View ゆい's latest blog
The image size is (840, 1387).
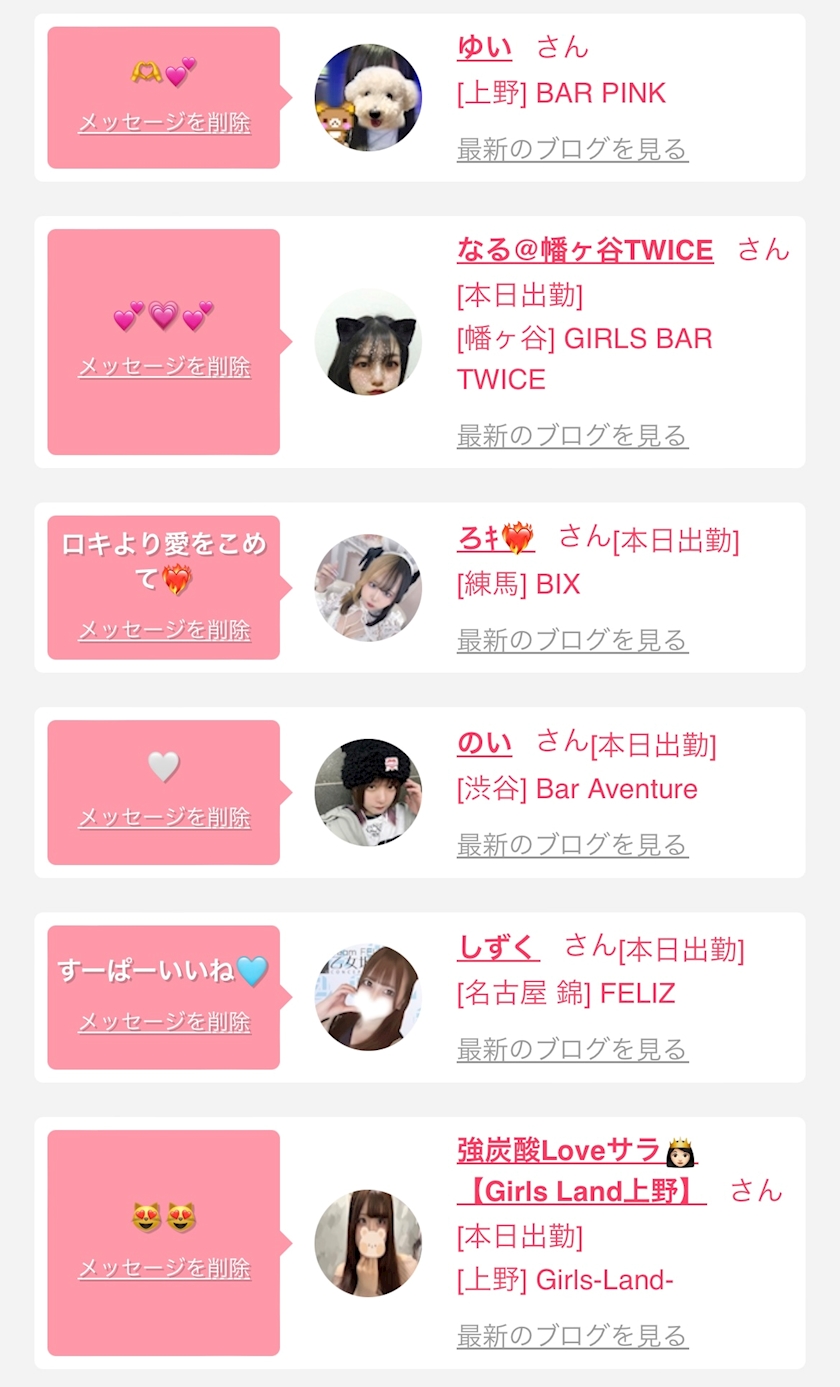click(x=572, y=150)
